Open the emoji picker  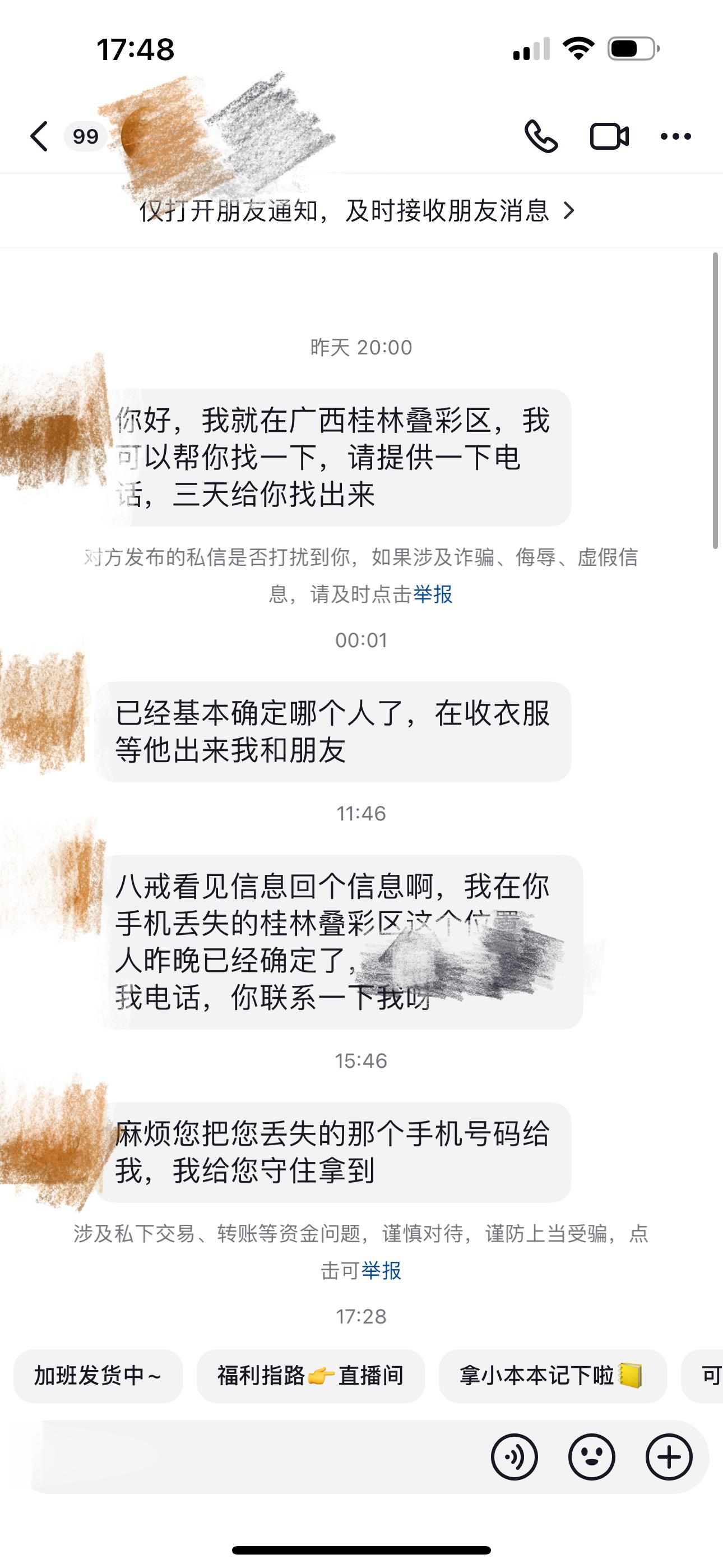pos(591,1457)
